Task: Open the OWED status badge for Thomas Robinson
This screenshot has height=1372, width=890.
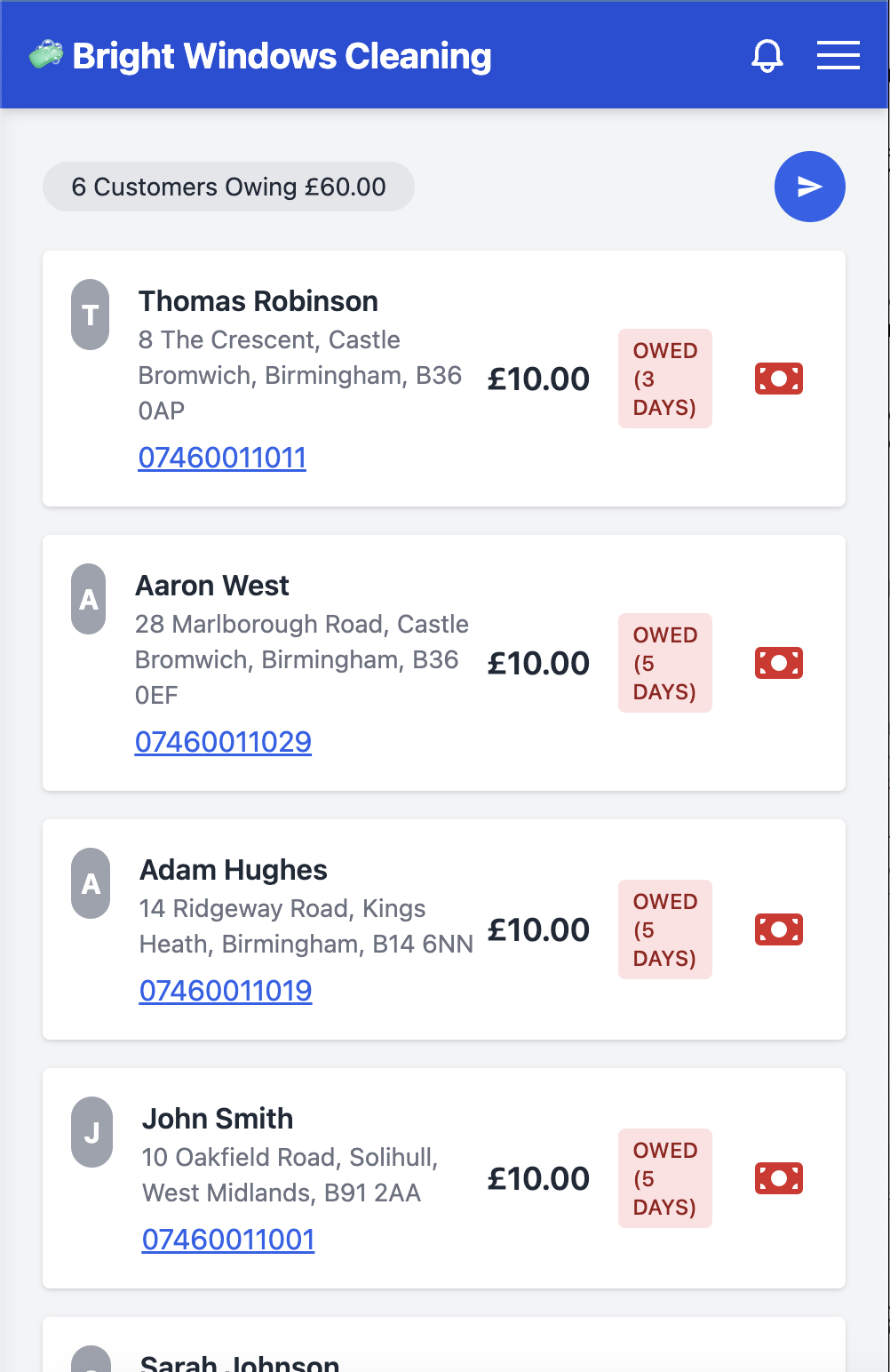Action: tap(664, 378)
